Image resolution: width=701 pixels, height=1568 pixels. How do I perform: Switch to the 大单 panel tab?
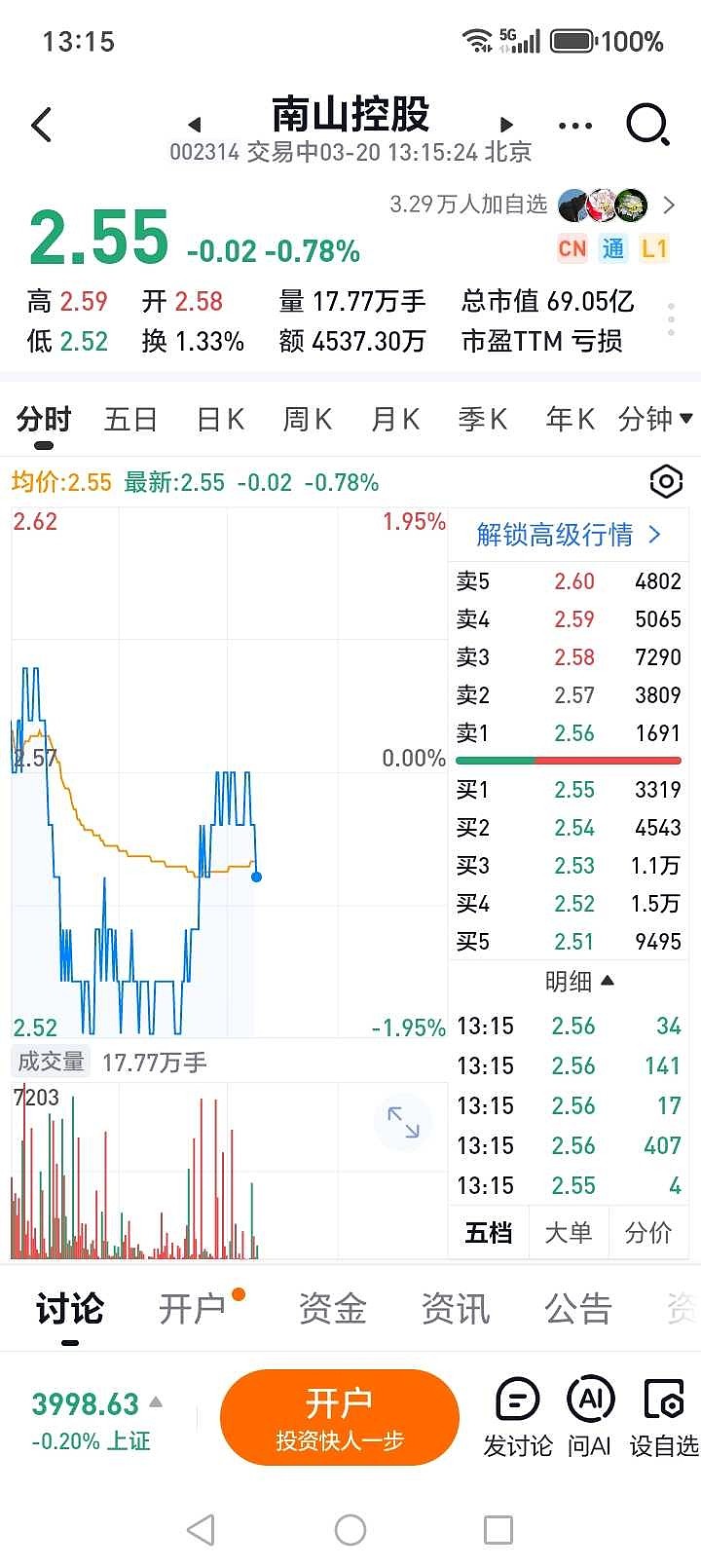pos(569,1233)
